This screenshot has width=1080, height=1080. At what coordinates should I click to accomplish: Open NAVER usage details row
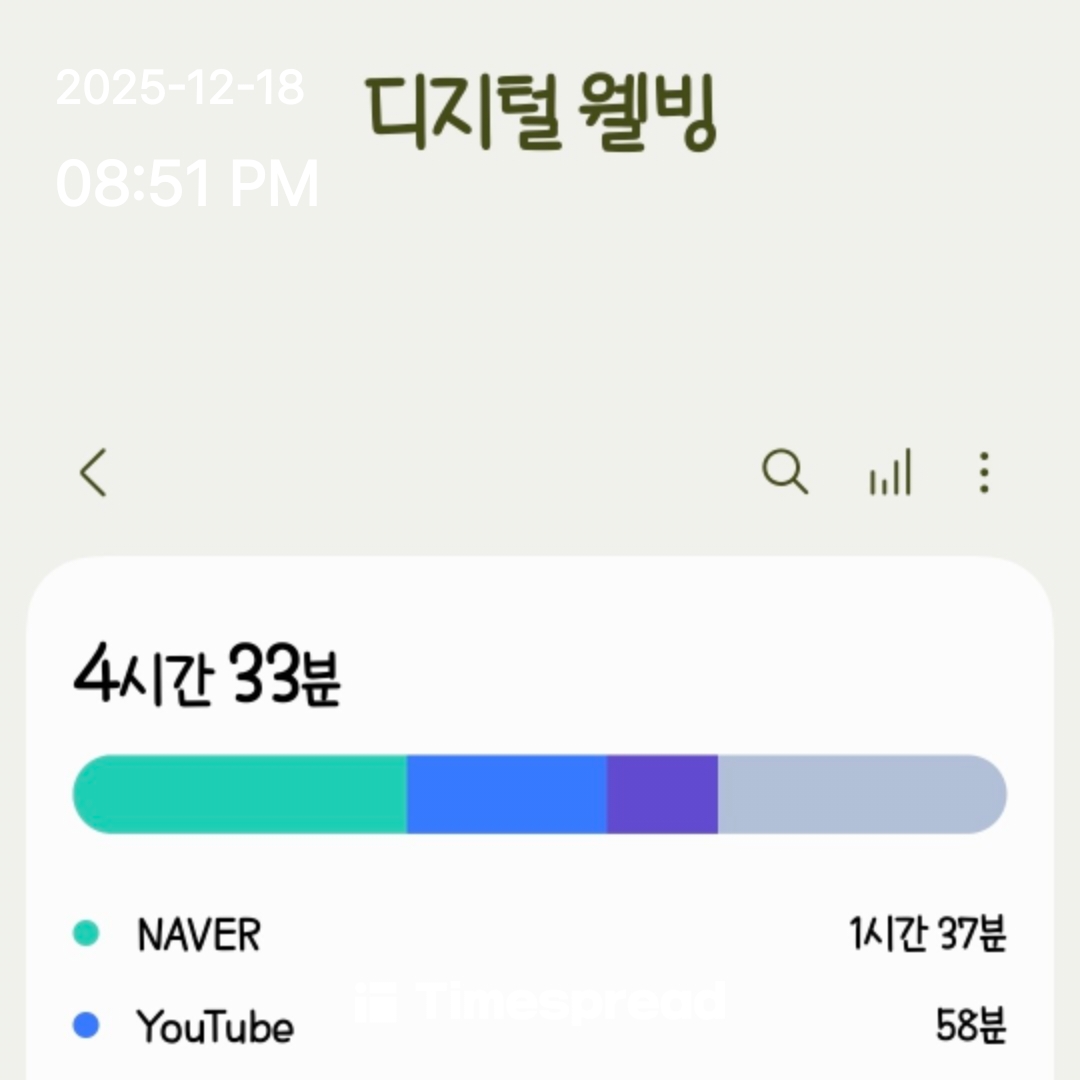click(540, 936)
